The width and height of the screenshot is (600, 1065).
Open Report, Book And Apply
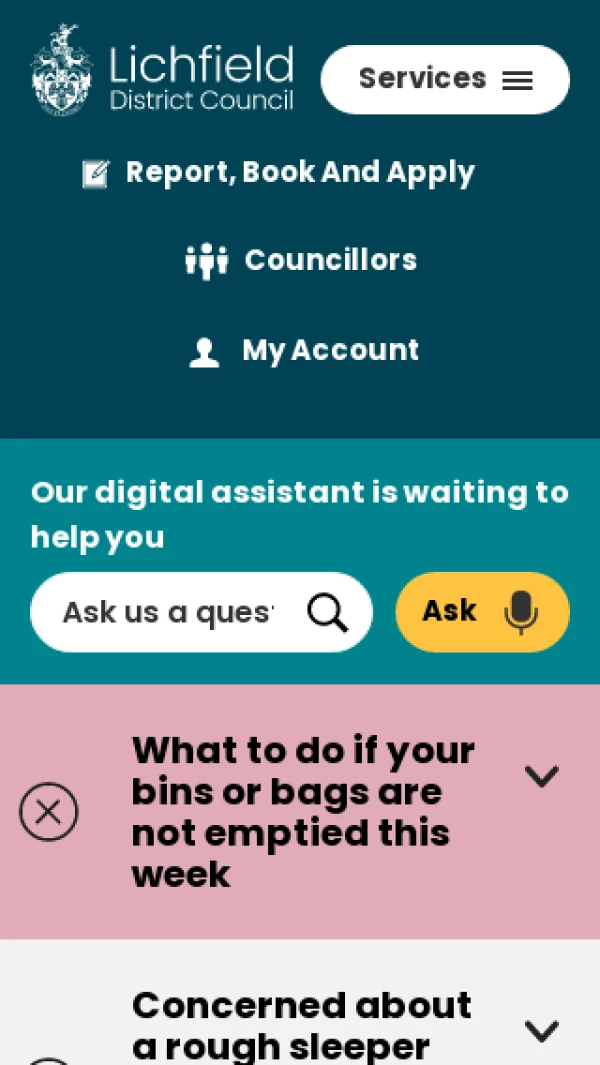pyautogui.click(x=279, y=173)
